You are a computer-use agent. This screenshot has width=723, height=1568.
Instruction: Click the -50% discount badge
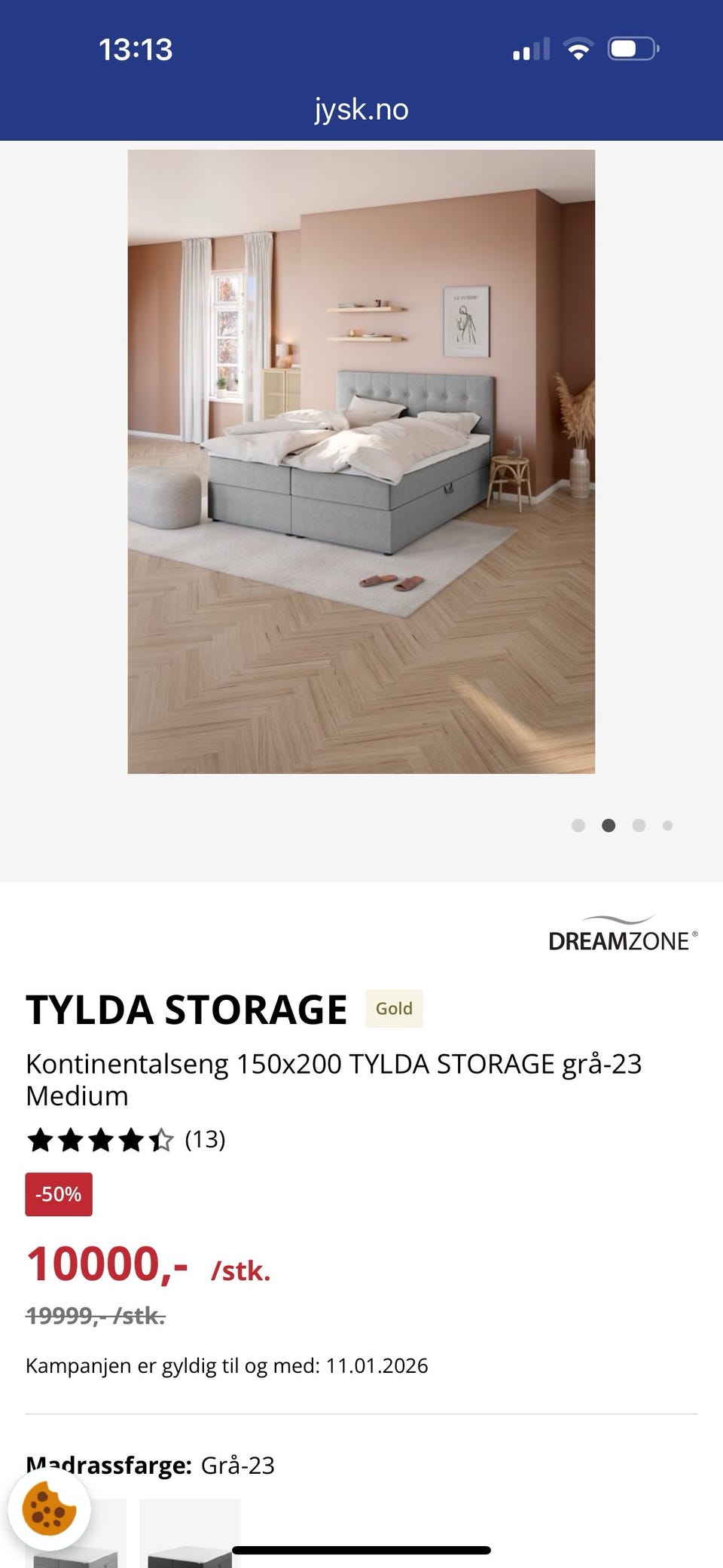58,1194
